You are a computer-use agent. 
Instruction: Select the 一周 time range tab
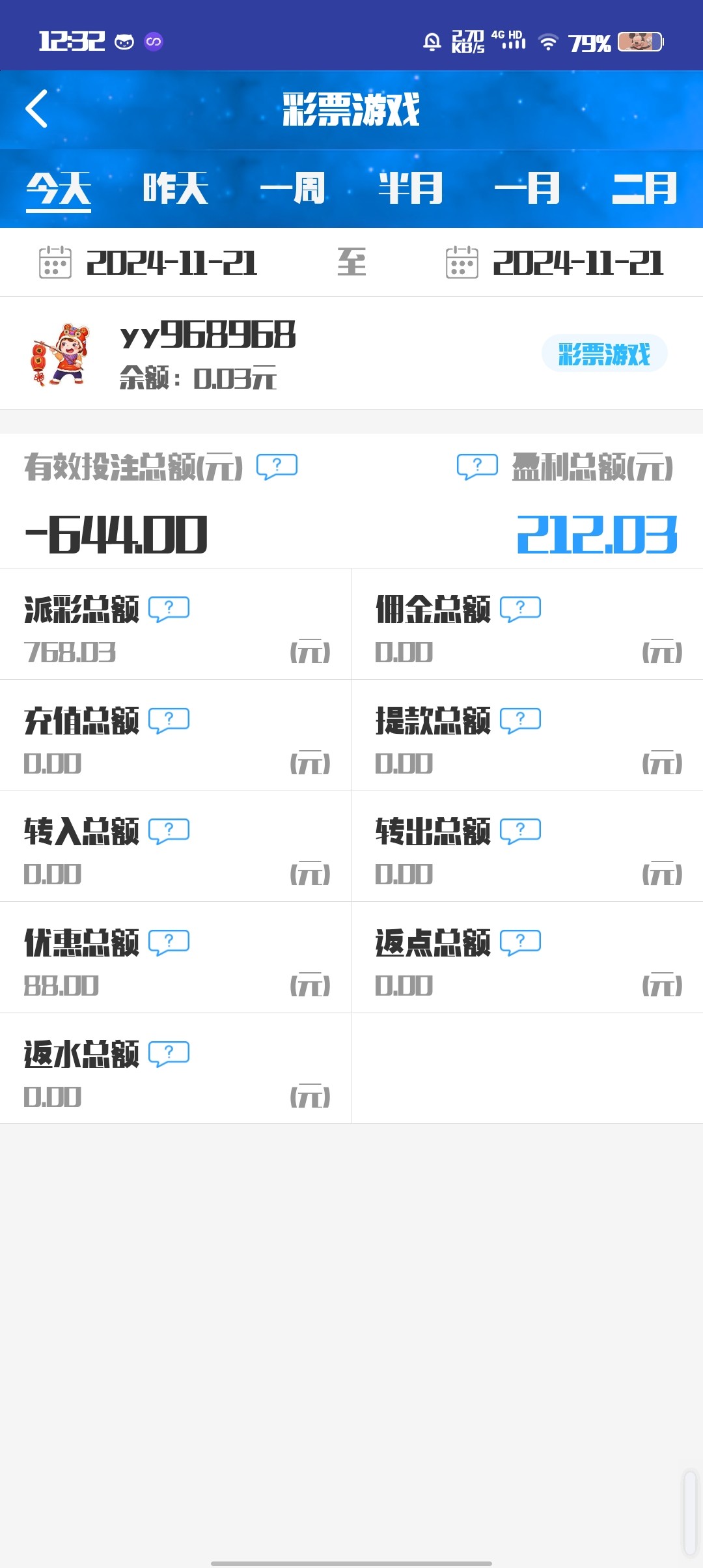293,189
